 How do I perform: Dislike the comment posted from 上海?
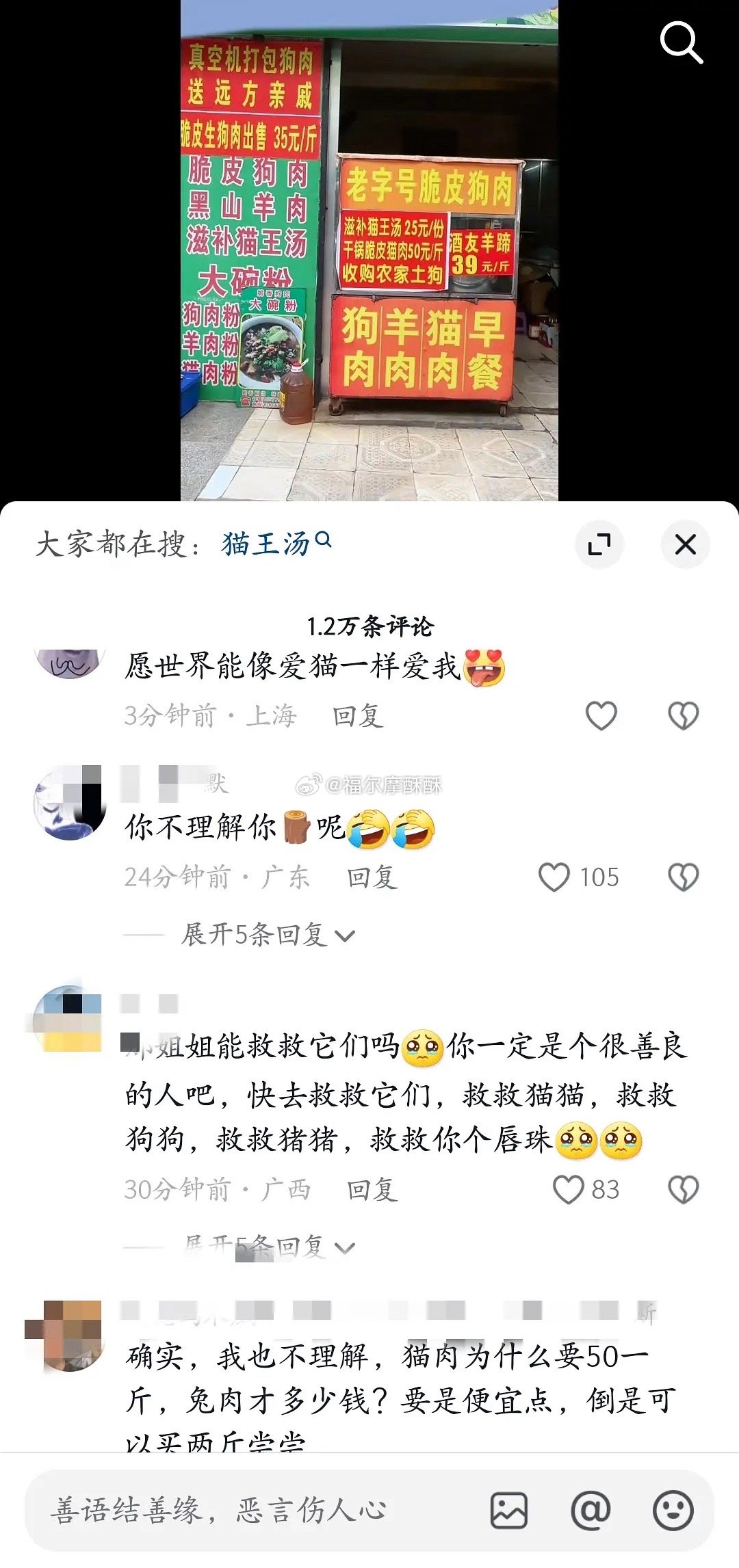tap(683, 716)
